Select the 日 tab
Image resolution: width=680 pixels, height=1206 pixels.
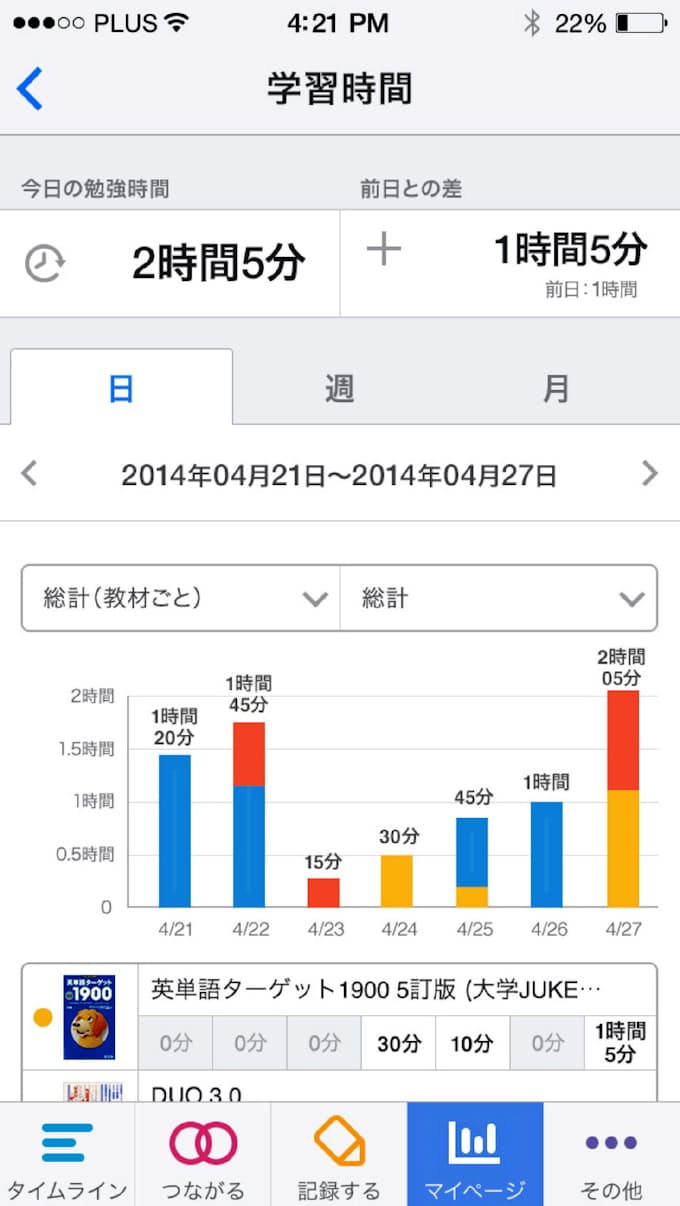coord(121,388)
